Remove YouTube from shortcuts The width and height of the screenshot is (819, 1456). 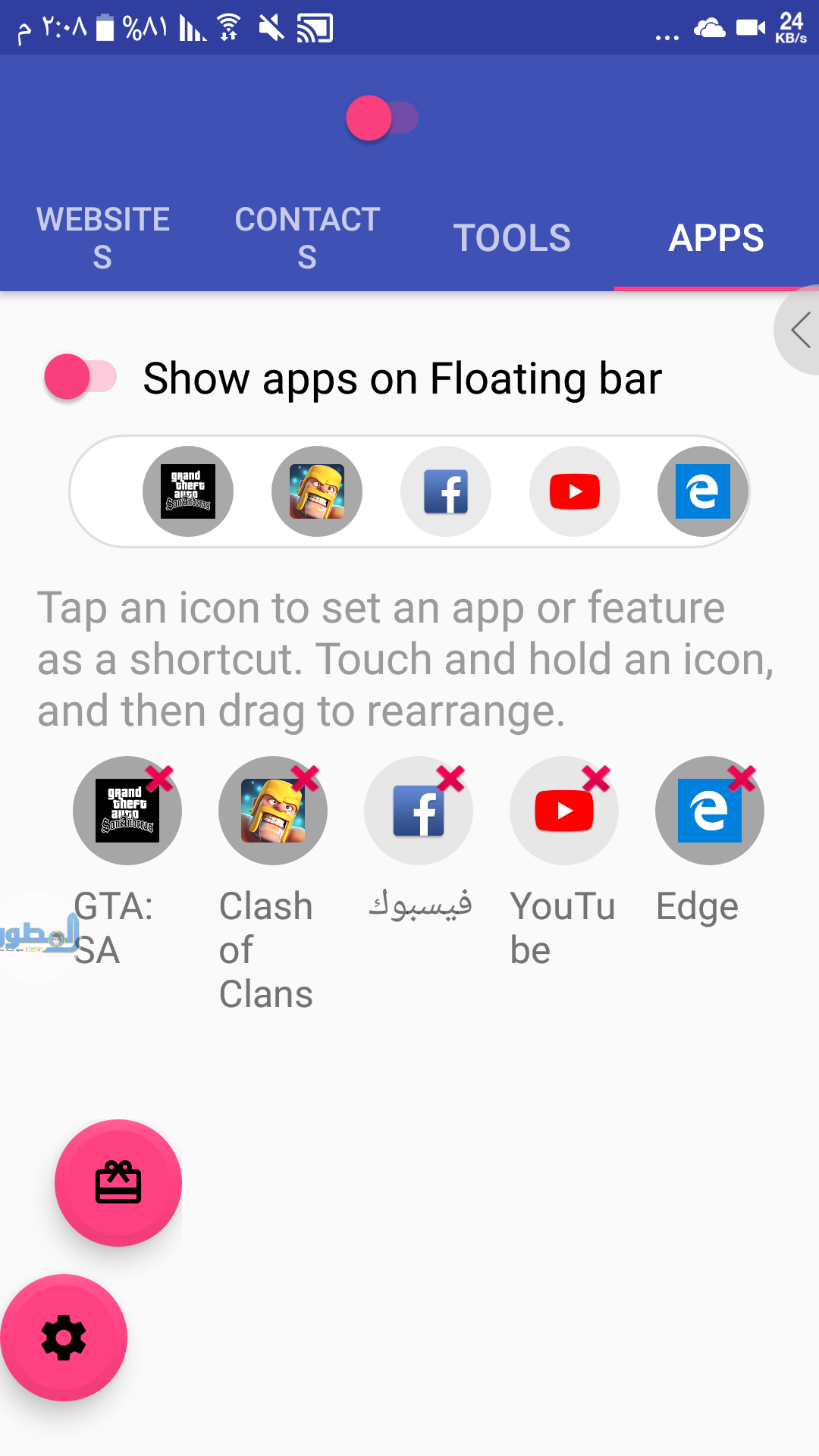pyautogui.click(x=596, y=778)
